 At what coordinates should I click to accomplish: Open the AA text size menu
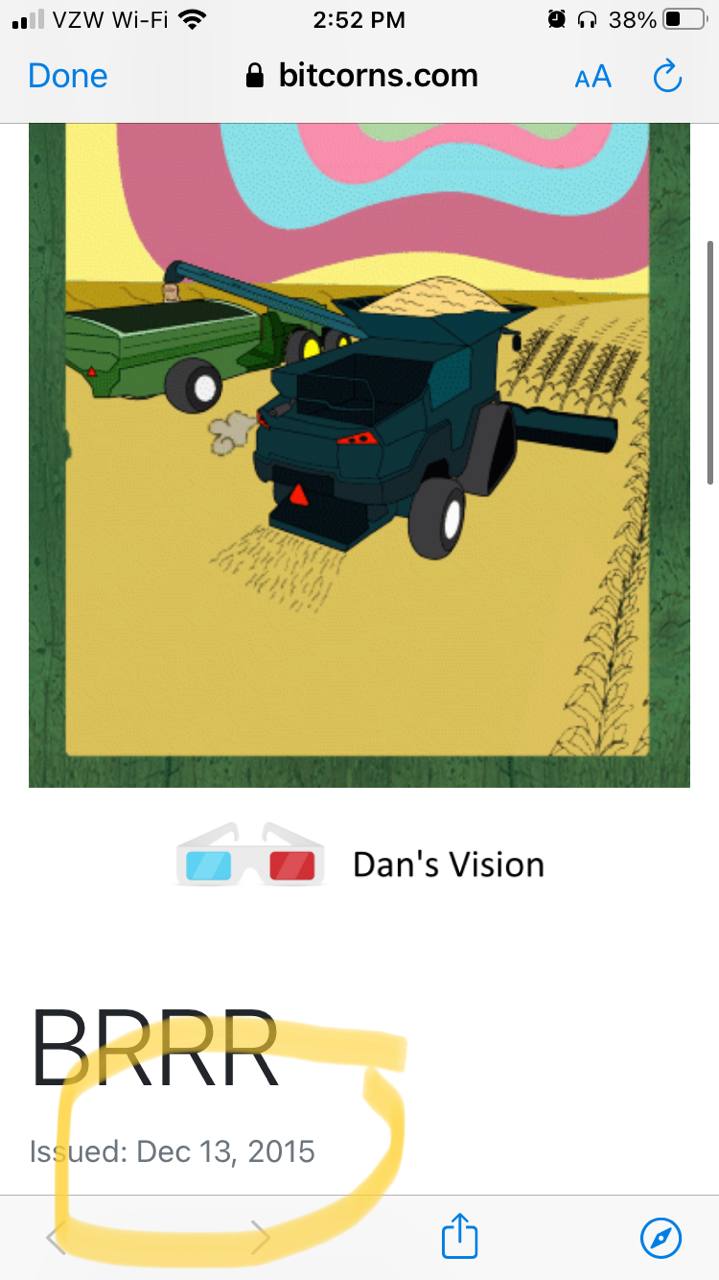593,77
